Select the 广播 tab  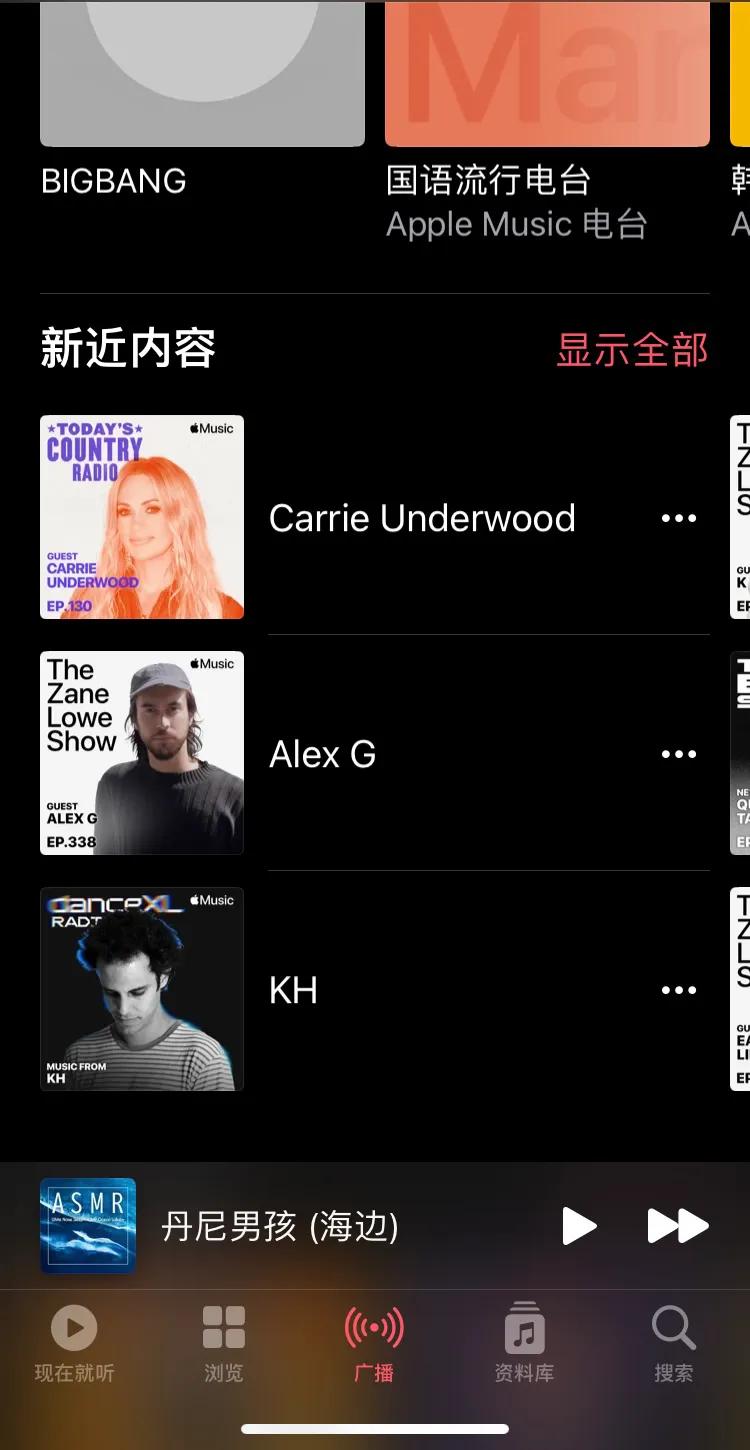[374, 1343]
